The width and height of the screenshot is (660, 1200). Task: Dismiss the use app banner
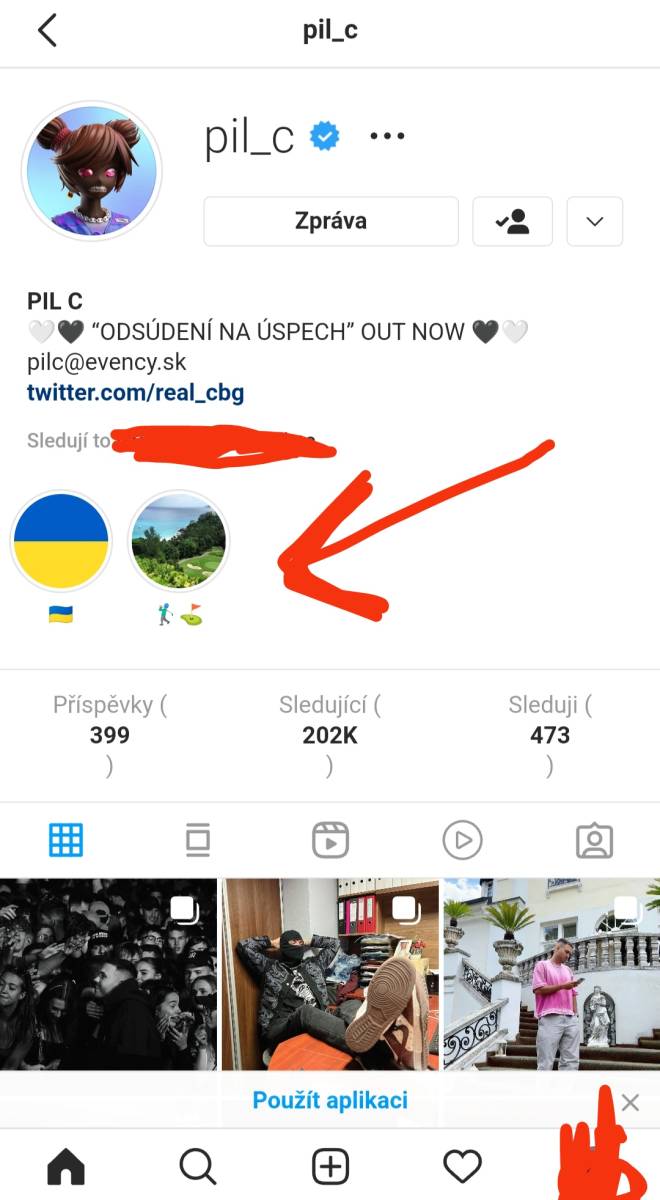630,1102
